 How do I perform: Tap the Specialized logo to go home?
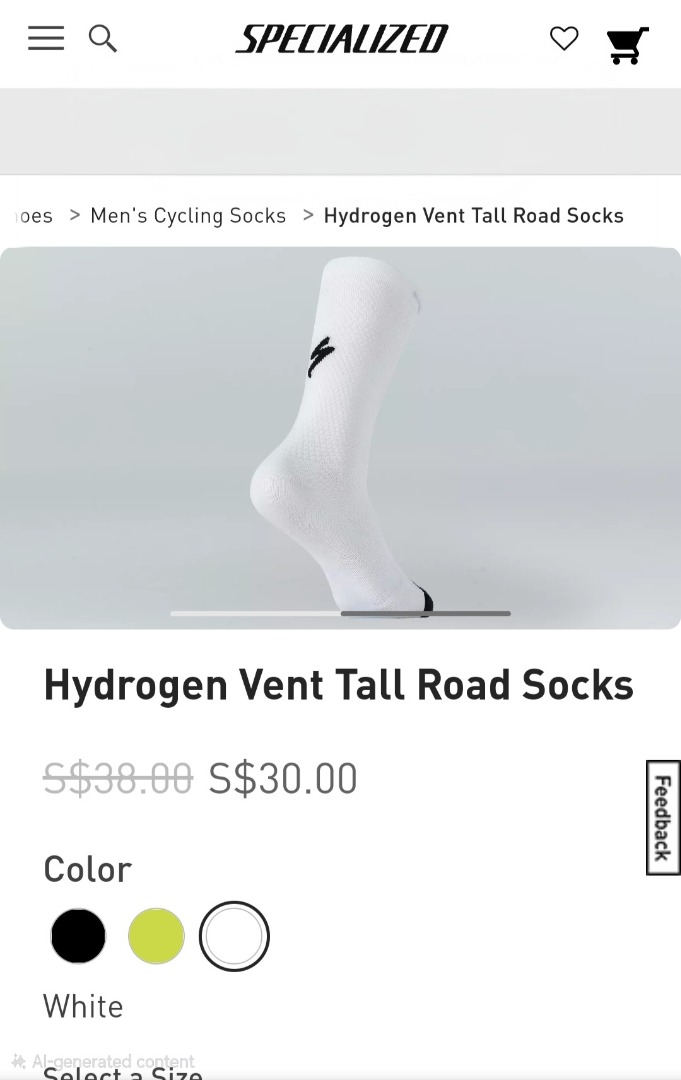coord(341,39)
